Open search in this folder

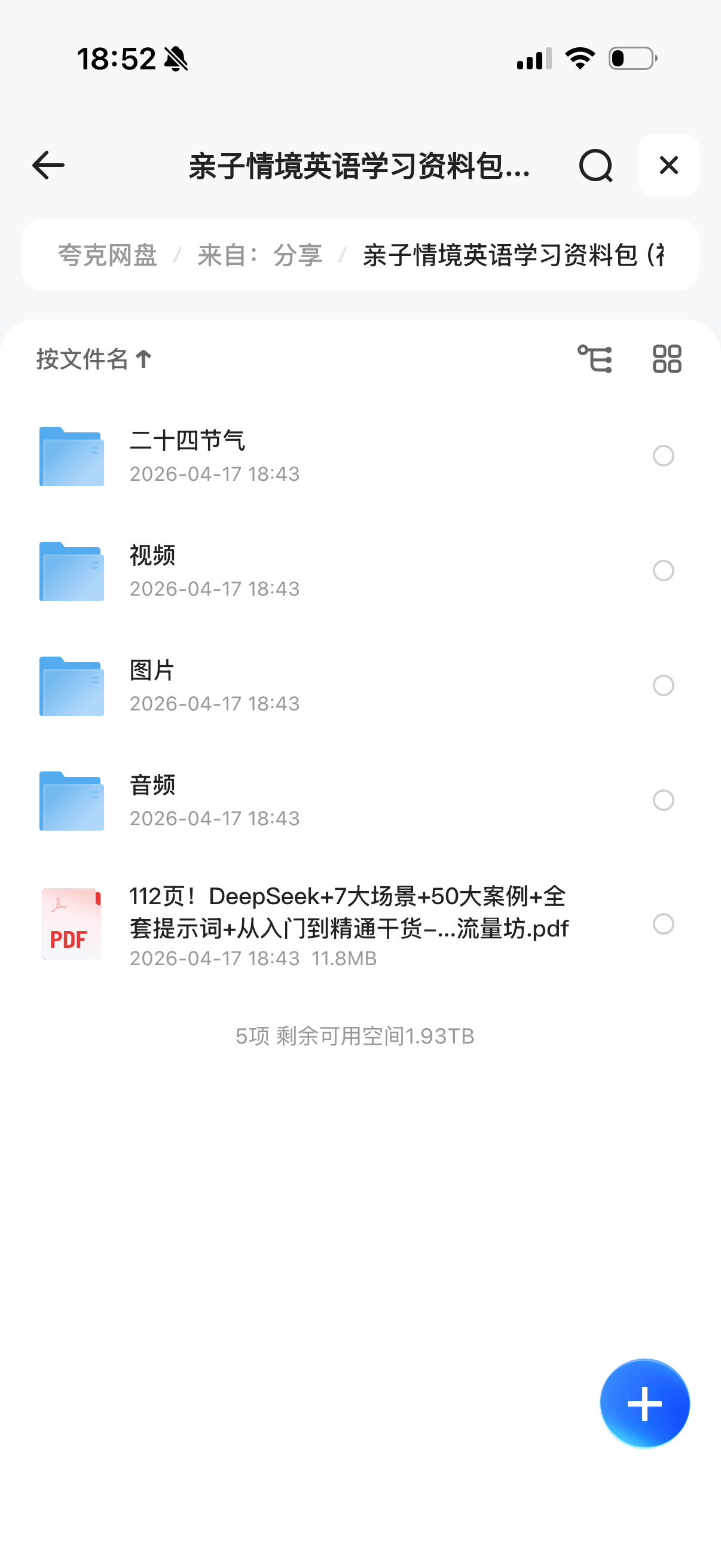[595, 166]
